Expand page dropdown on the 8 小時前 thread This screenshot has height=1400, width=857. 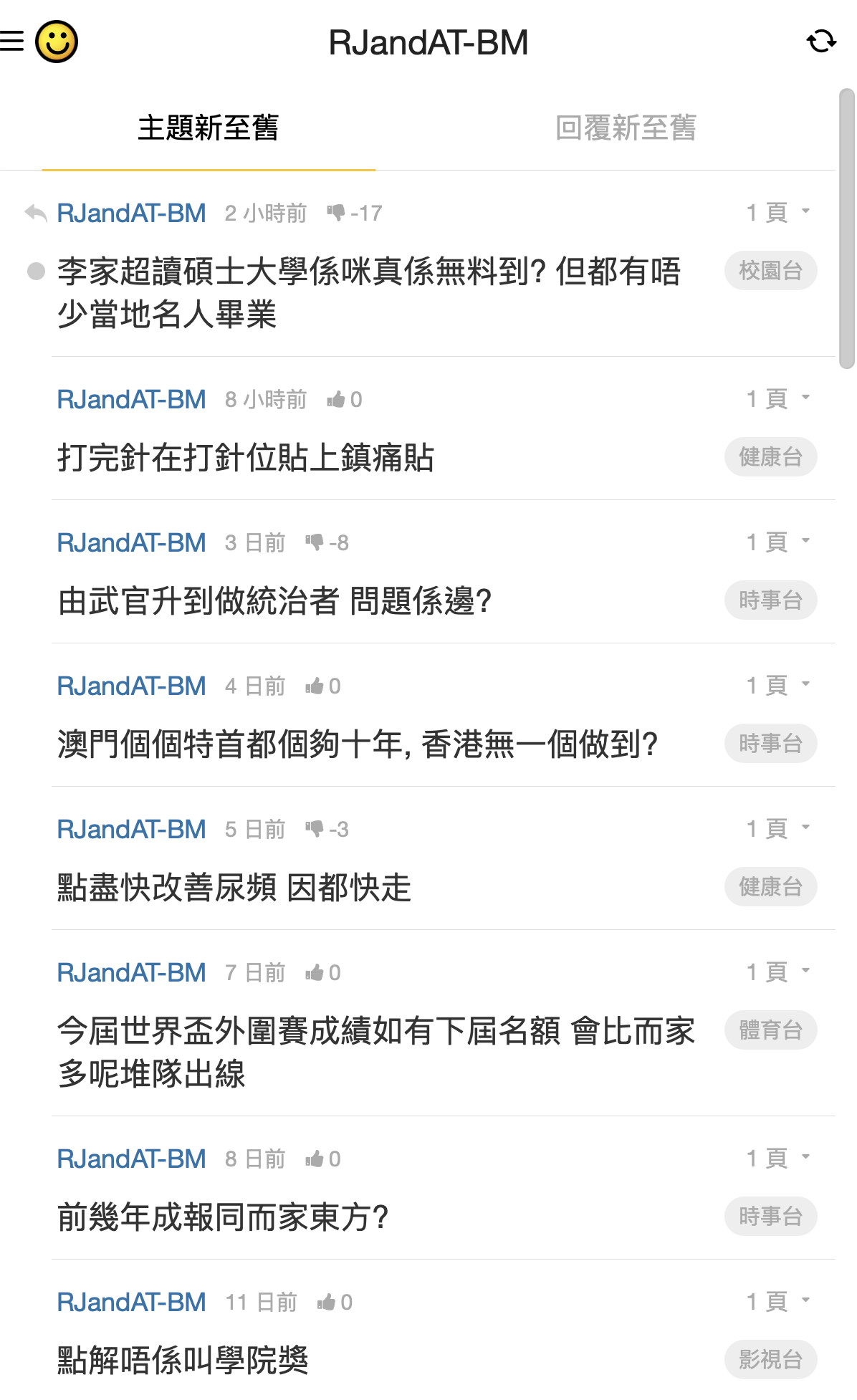click(778, 398)
